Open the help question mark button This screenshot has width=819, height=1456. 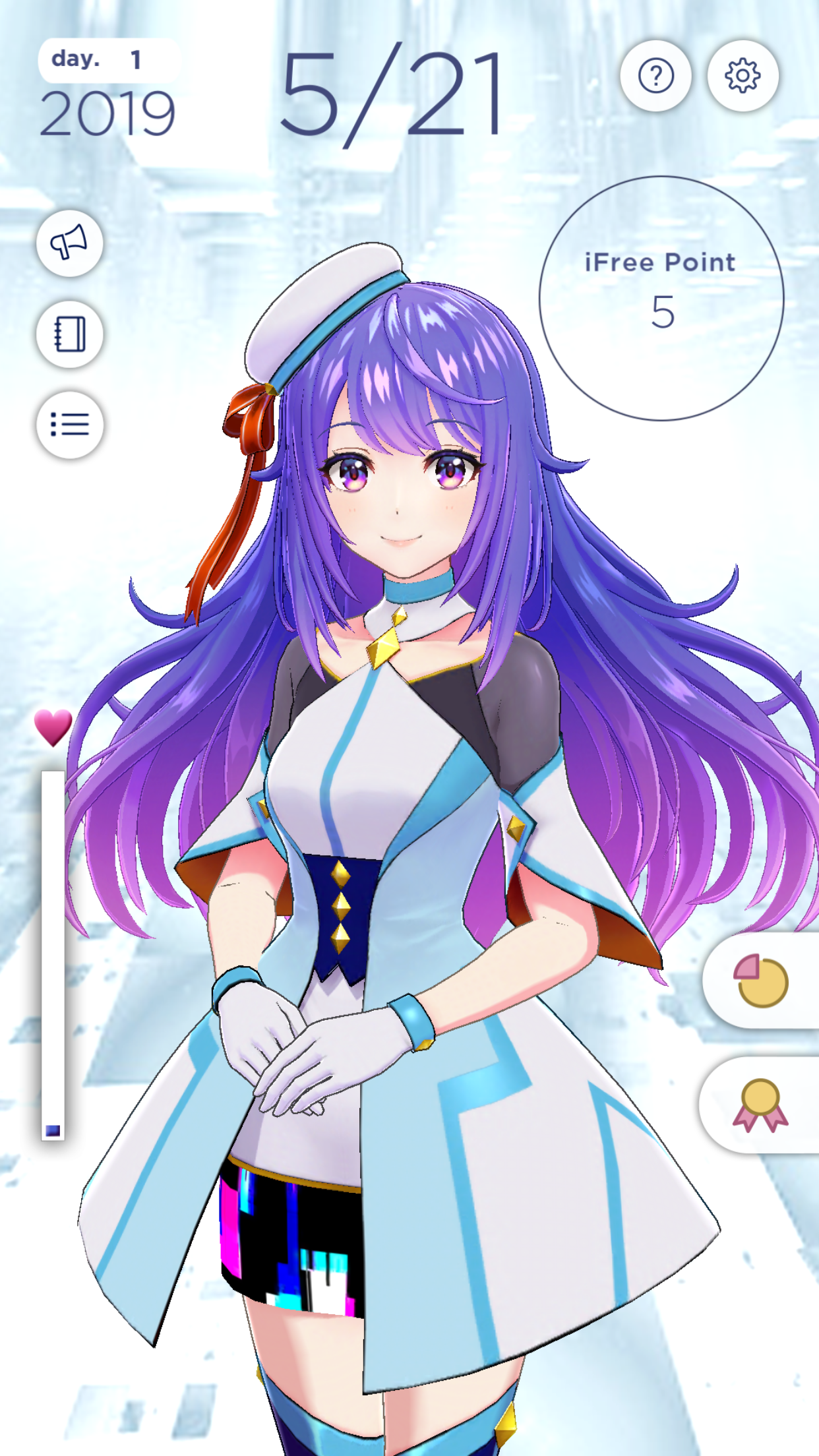pyautogui.click(x=655, y=76)
